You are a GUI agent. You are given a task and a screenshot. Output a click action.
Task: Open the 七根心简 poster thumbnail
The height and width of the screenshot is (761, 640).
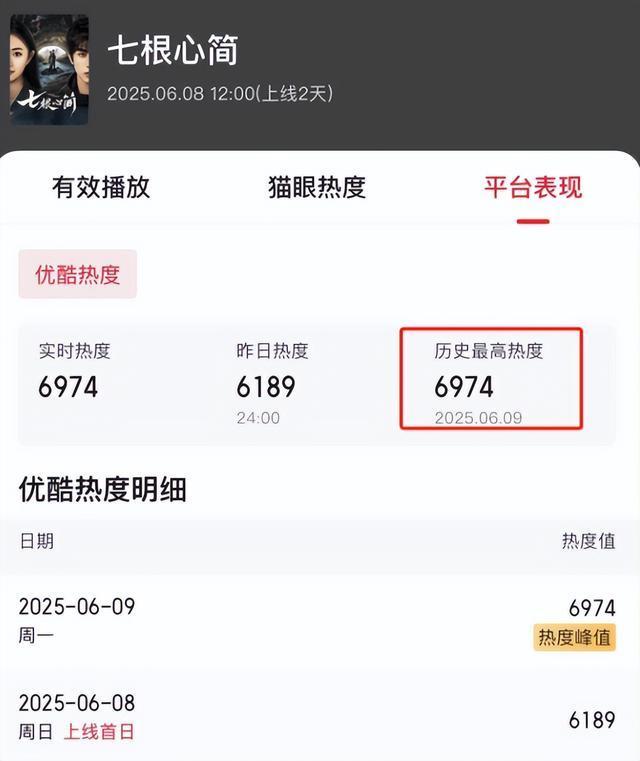49,70
